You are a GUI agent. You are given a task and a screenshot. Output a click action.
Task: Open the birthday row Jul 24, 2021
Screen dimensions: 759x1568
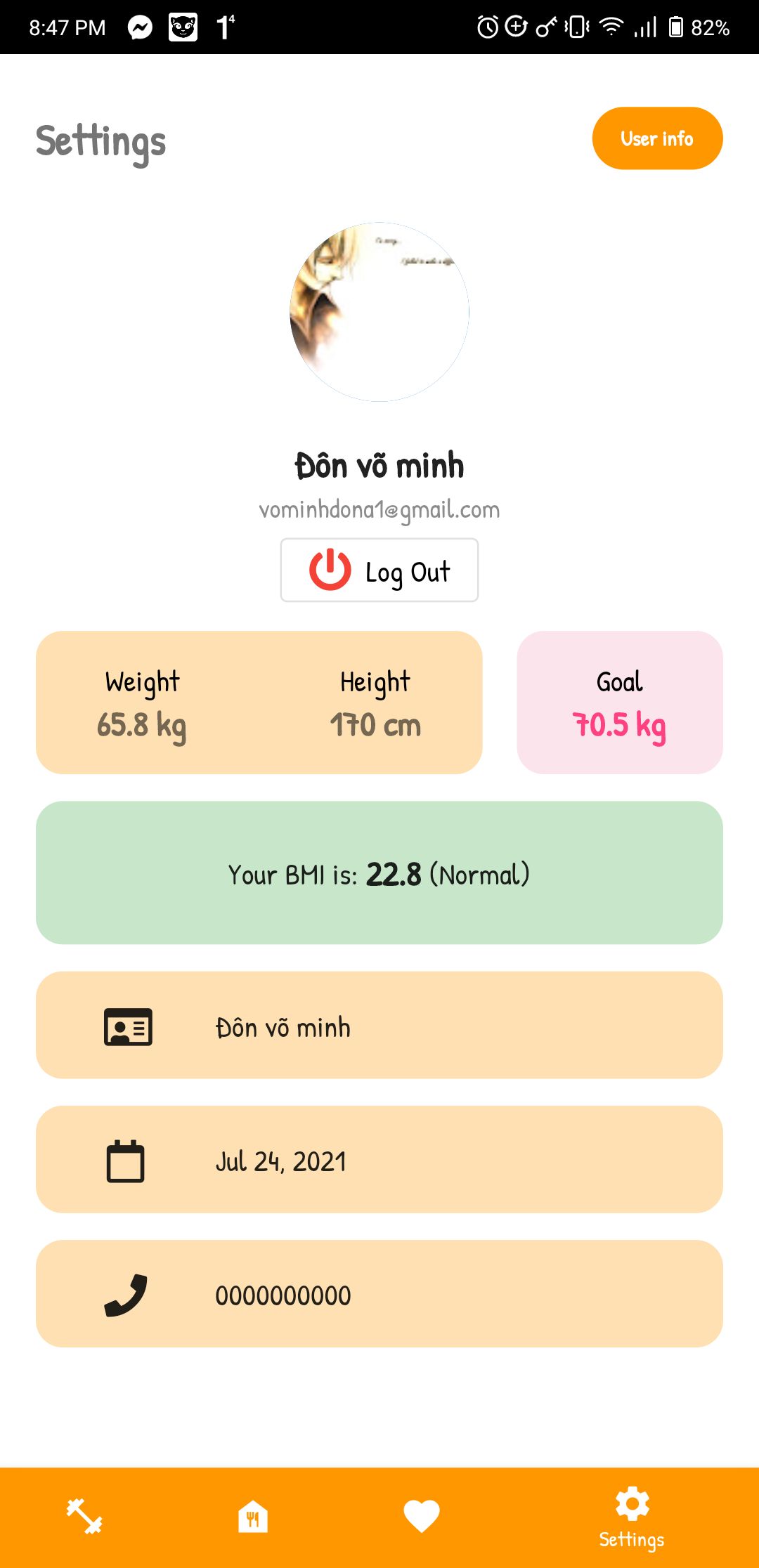(x=379, y=1160)
